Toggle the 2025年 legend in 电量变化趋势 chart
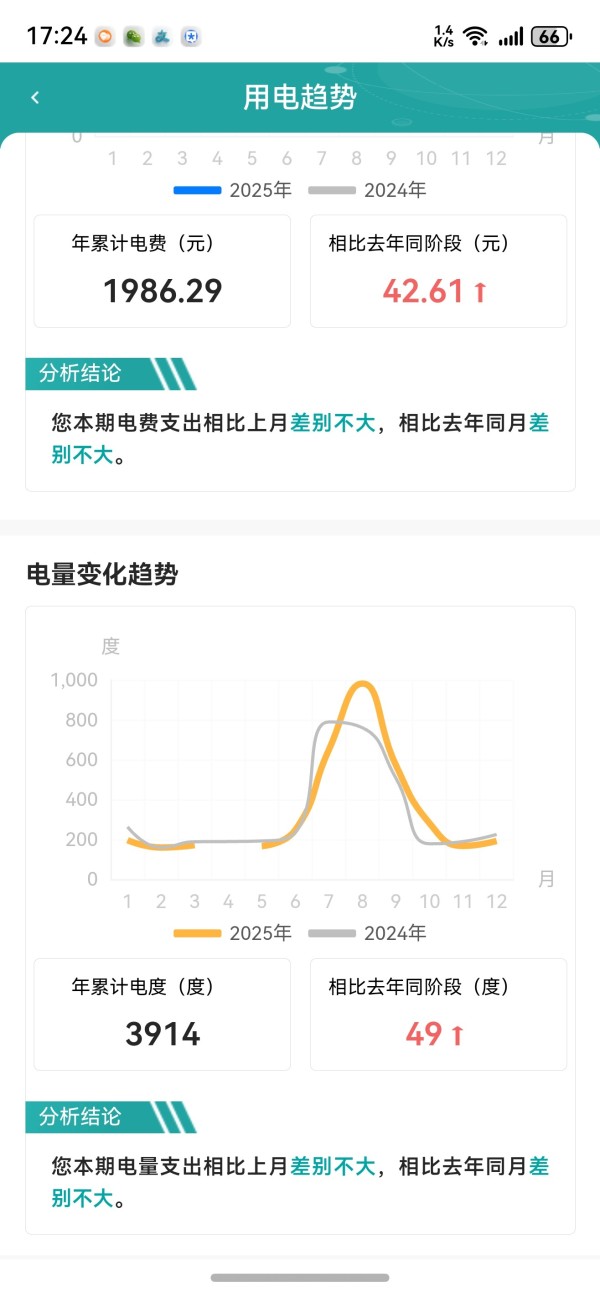Screen dimensions: 600x1291 [x=233, y=933]
